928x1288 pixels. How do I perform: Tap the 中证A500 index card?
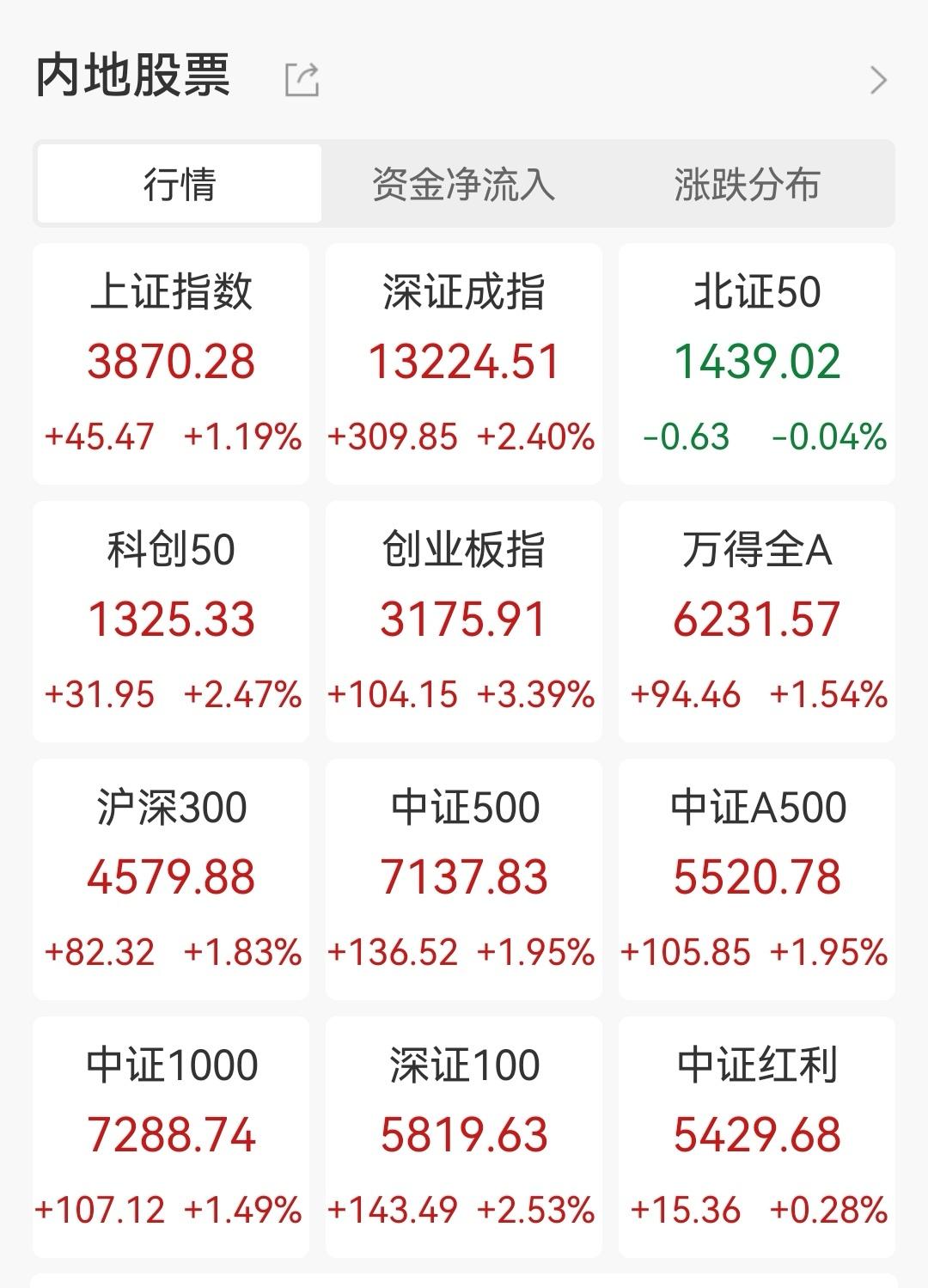pyautogui.click(x=757, y=879)
